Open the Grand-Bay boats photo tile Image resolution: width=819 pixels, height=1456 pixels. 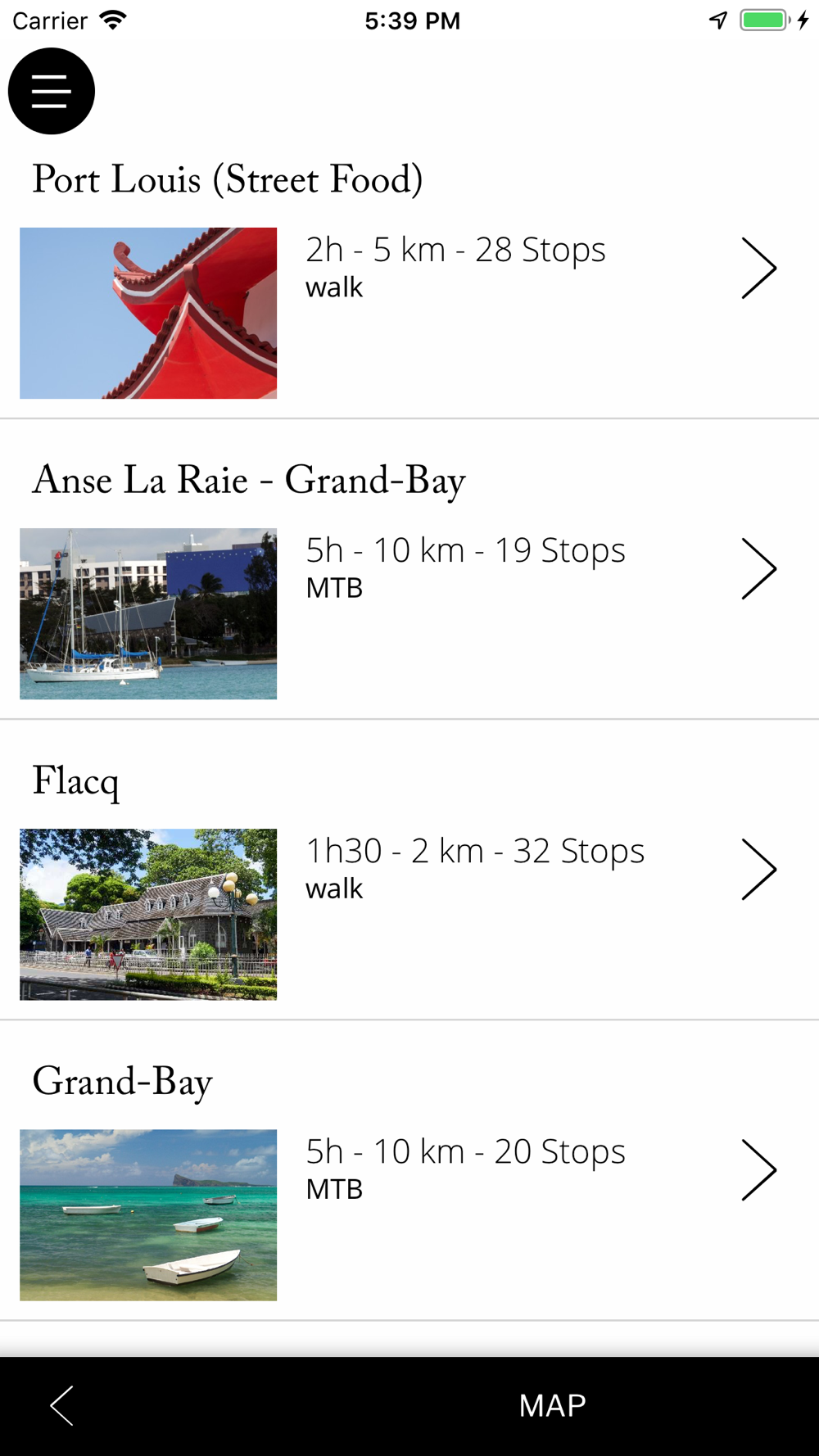(148, 1214)
